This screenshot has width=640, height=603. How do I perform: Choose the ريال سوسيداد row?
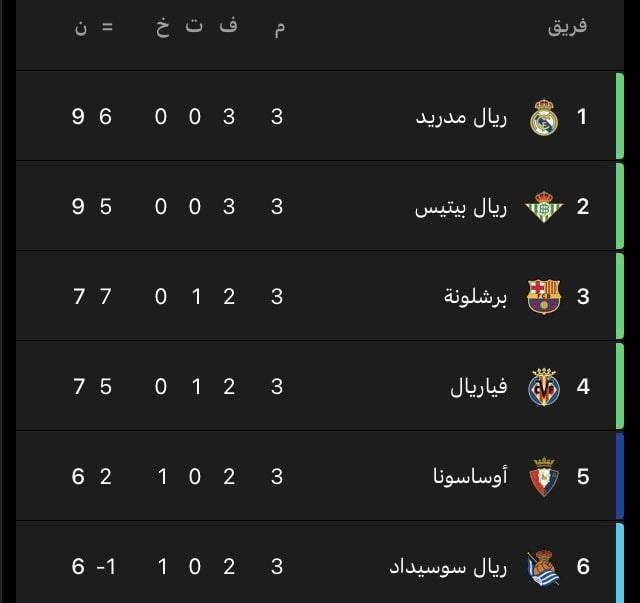click(448, 567)
